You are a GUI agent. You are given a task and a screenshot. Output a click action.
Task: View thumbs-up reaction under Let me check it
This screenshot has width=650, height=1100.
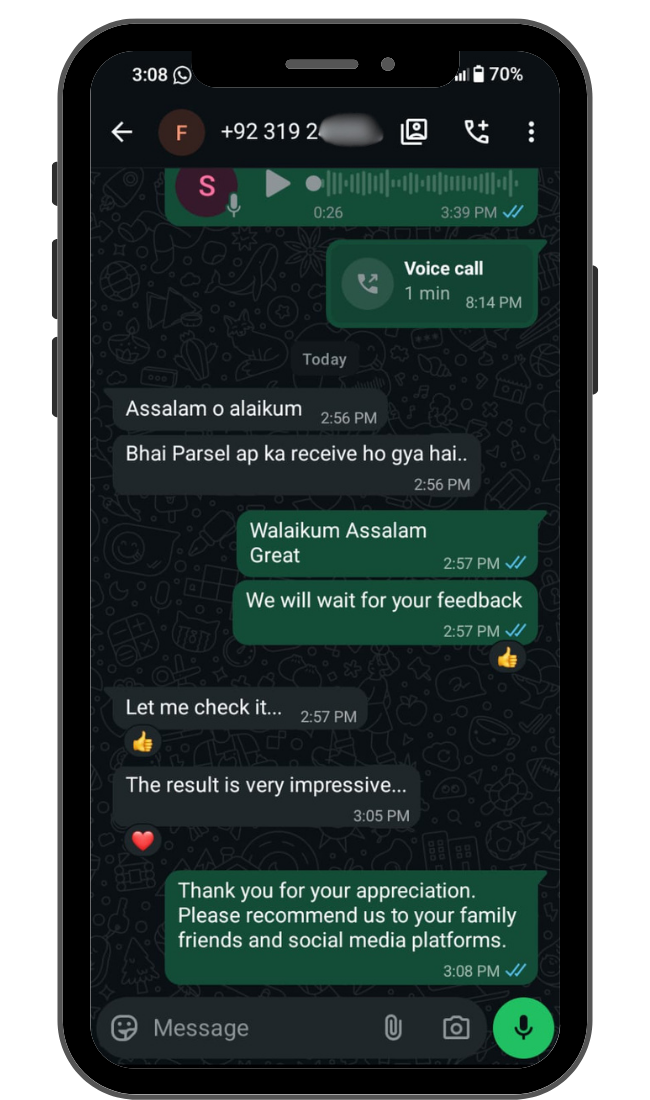click(x=143, y=741)
